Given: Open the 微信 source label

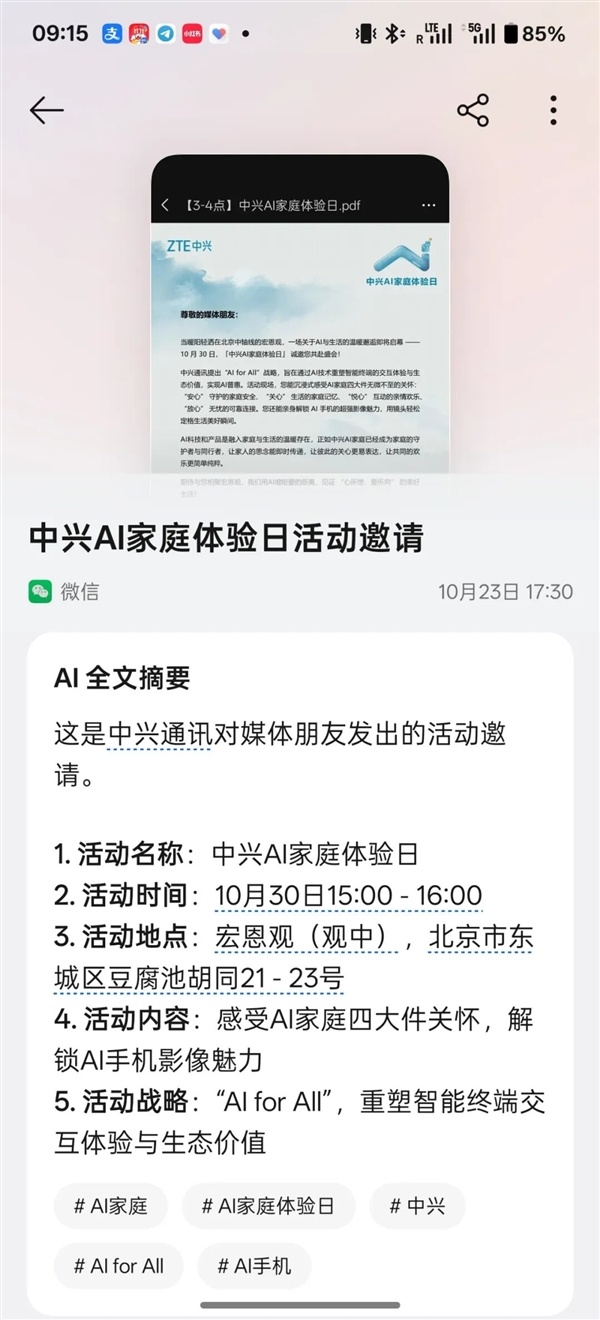Looking at the screenshot, I should [x=64, y=592].
